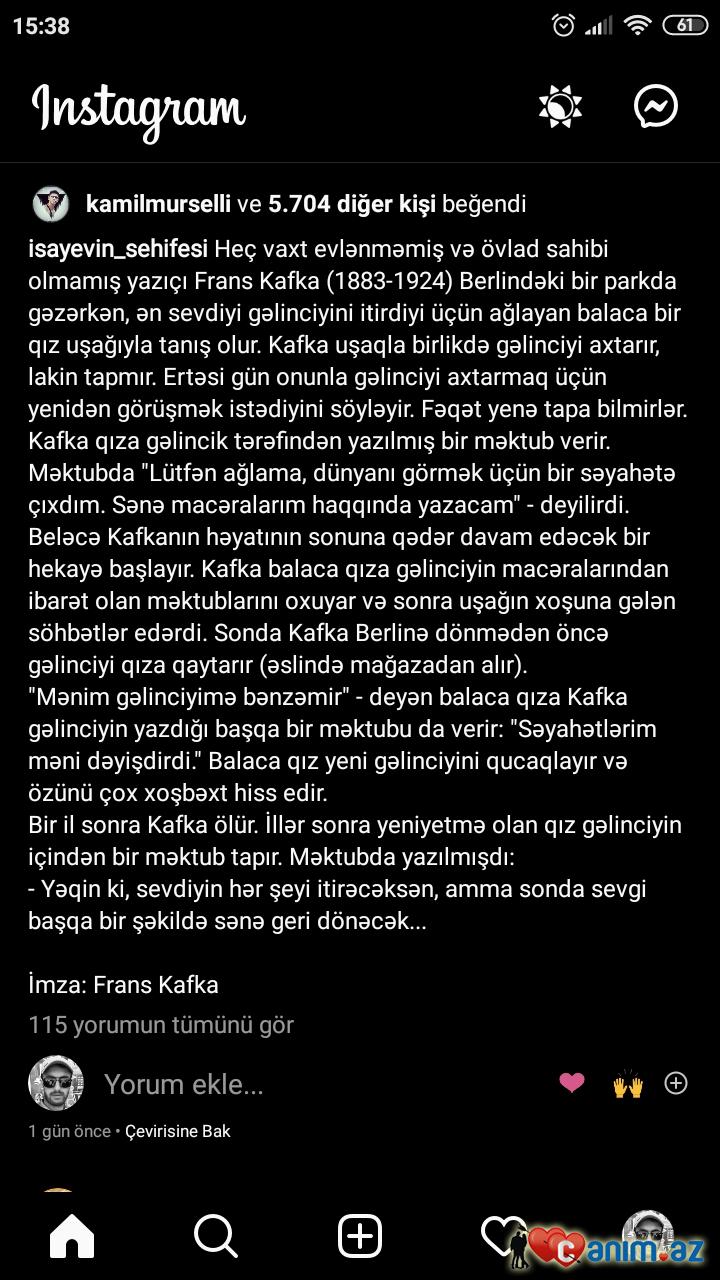This screenshot has height=1280, width=720.
Task: Go to the Home feed tab
Action: pyautogui.click(x=72, y=1238)
